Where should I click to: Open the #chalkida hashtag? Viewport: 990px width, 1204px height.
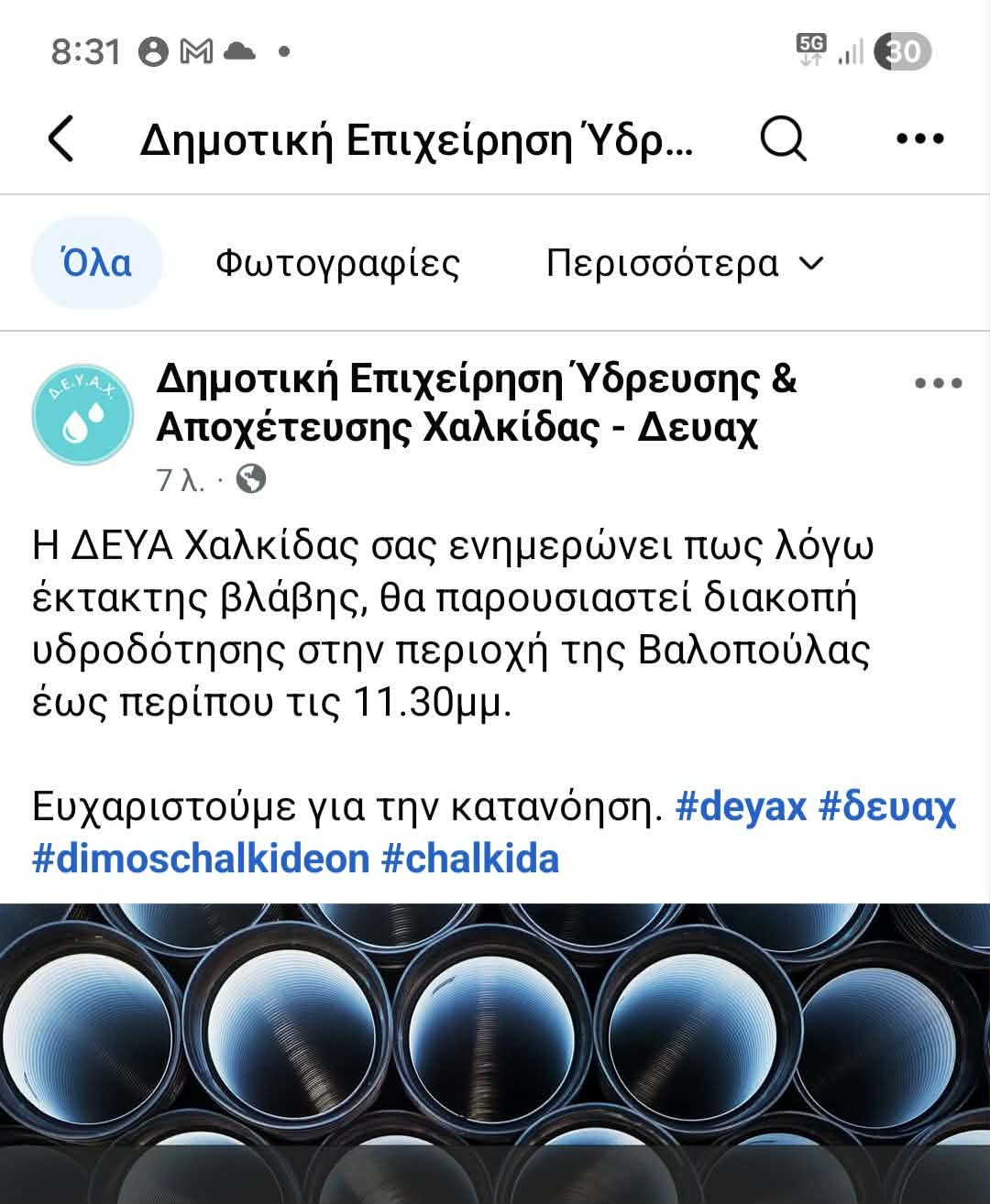469,859
